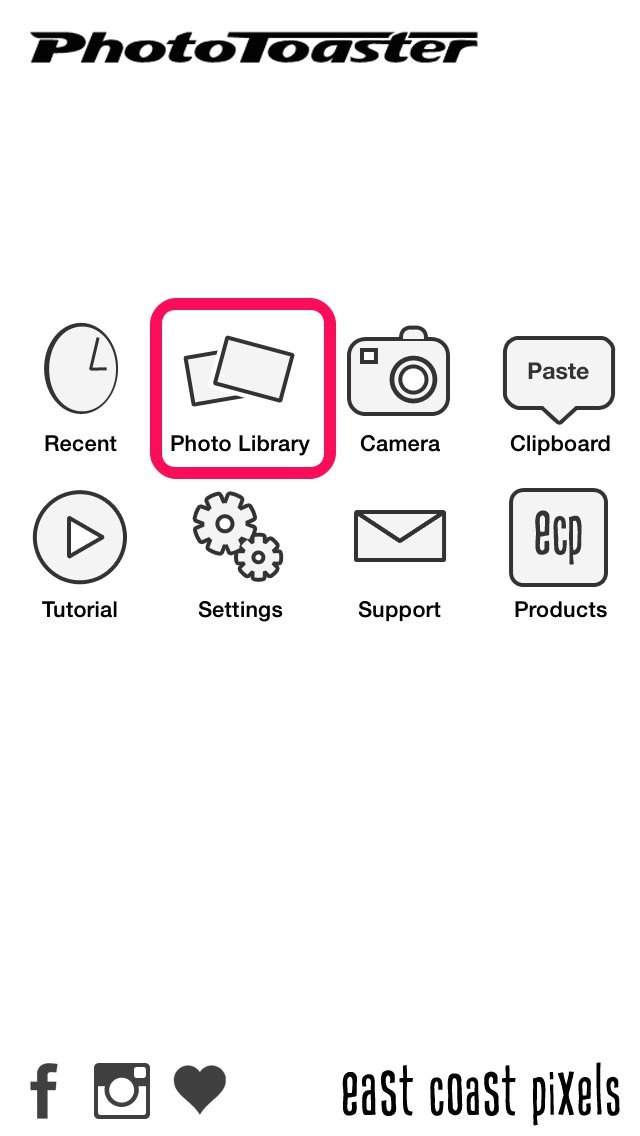Open the Instagram icon

pos(122,1090)
